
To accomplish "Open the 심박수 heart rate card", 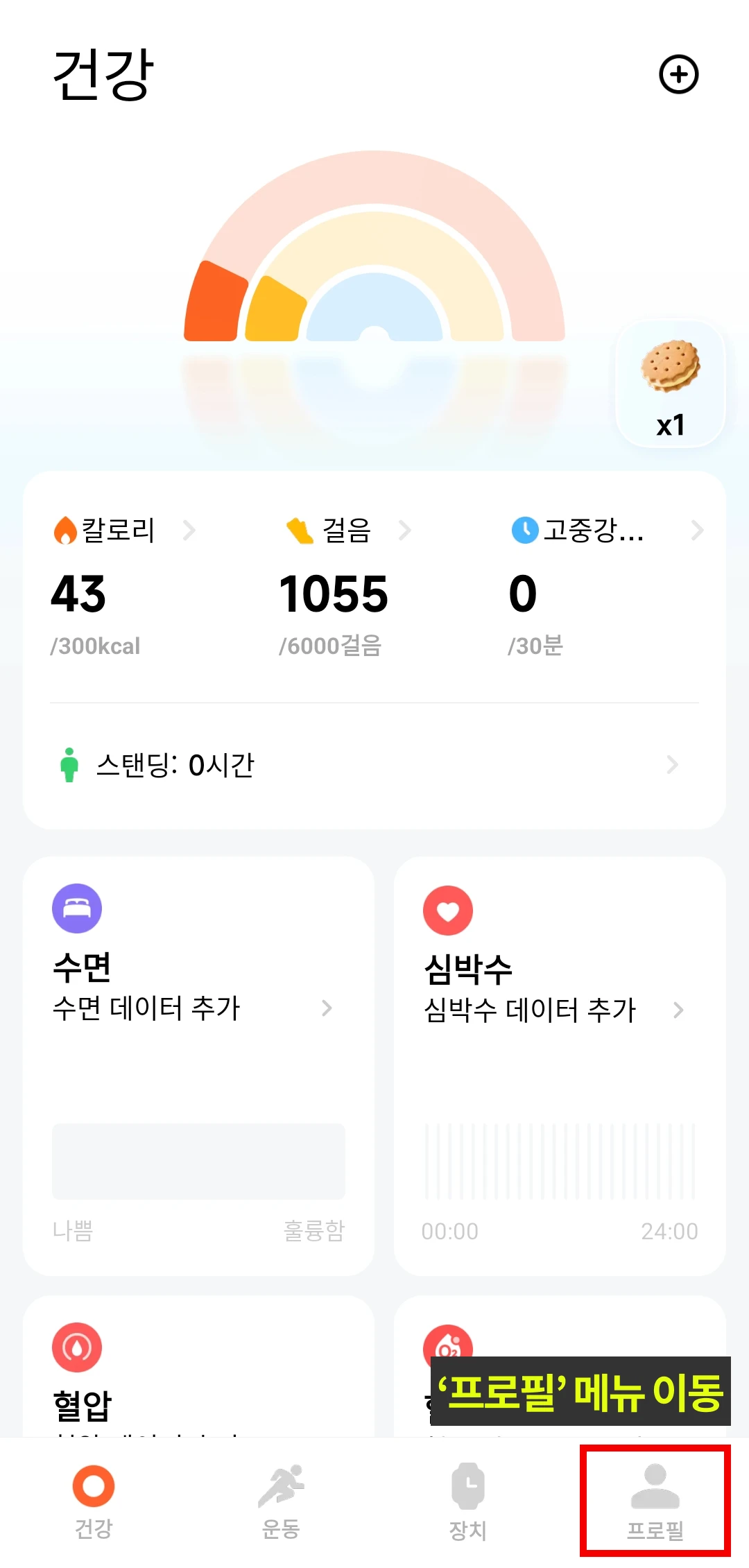I will (x=559, y=1006).
